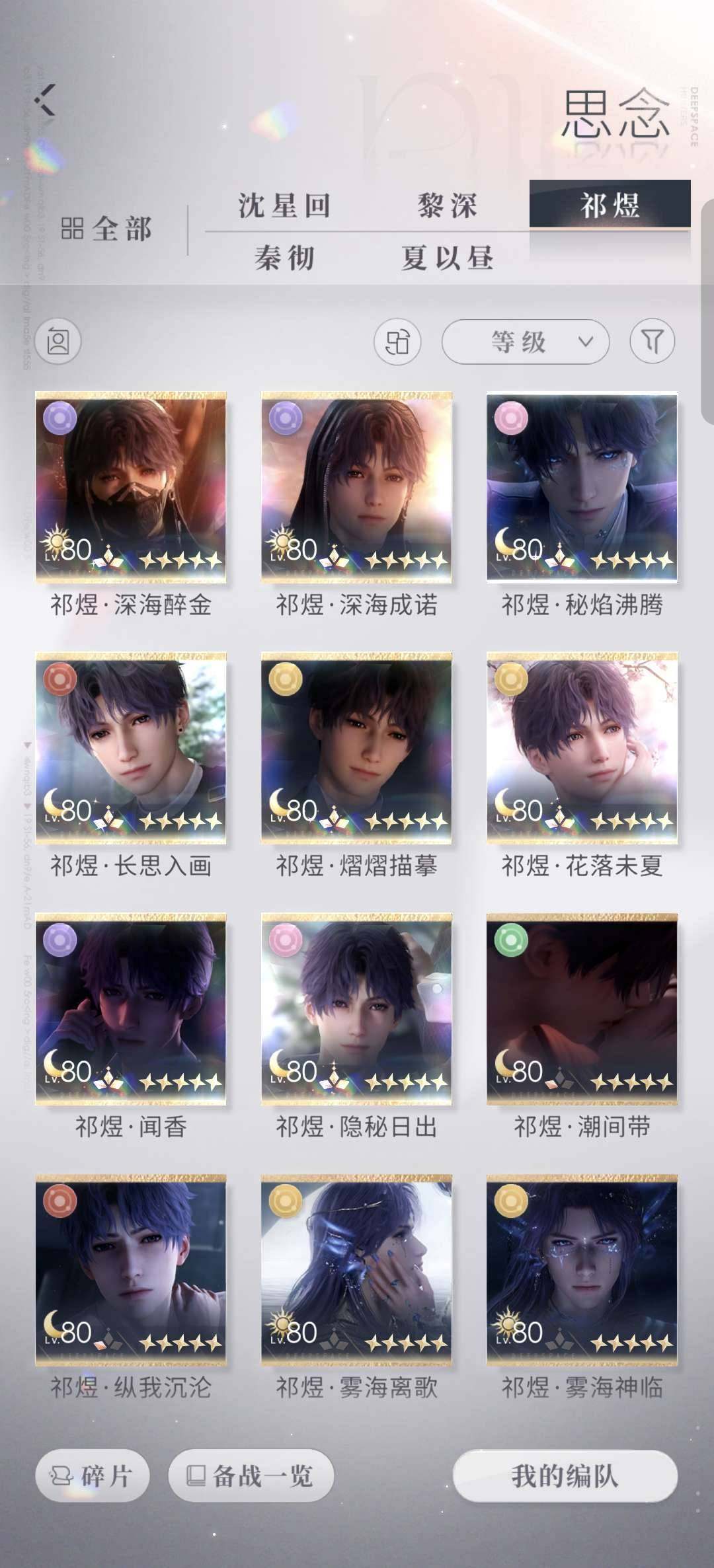The width and height of the screenshot is (714, 1568).
Task: View the 祁煜·熠熠描摹 memory card
Action: (356, 748)
